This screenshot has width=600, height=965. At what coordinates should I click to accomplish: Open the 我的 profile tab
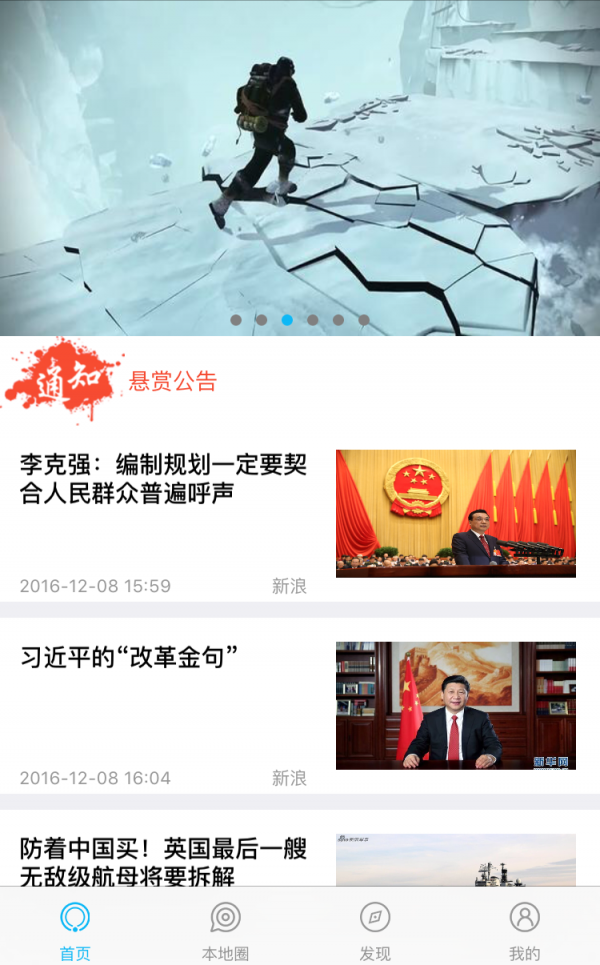click(x=524, y=929)
